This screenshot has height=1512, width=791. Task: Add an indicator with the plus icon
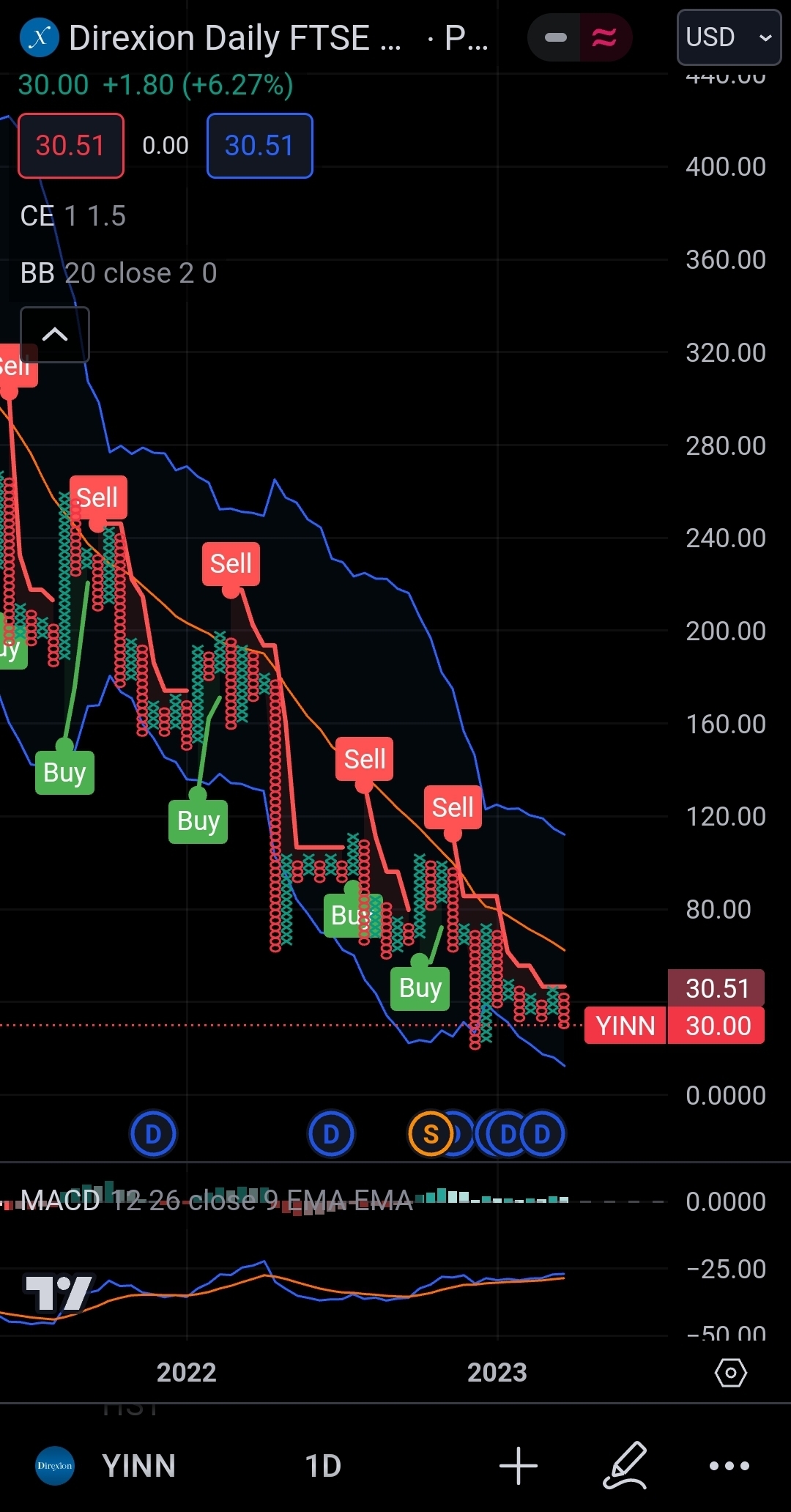point(519,1466)
